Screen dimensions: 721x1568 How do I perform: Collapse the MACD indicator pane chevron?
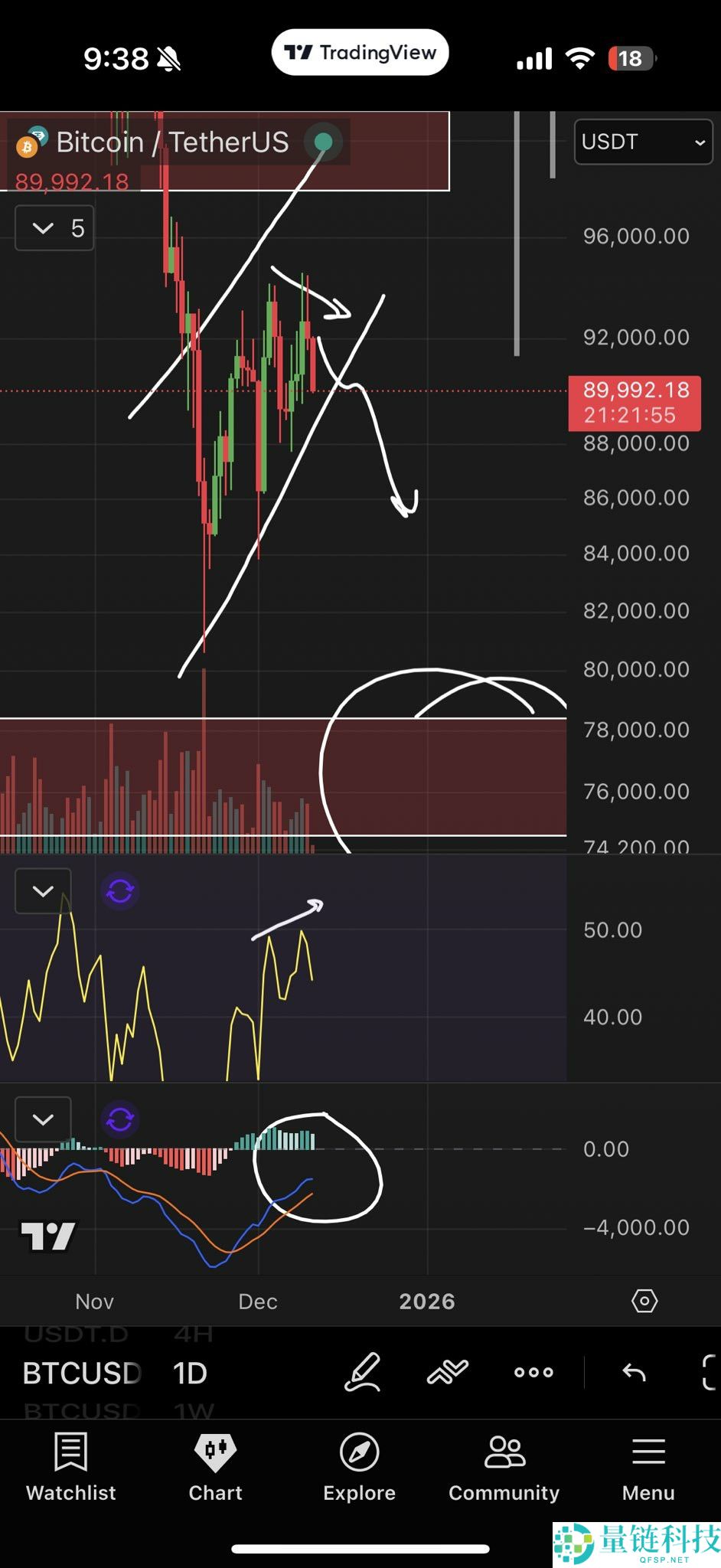[43, 1119]
